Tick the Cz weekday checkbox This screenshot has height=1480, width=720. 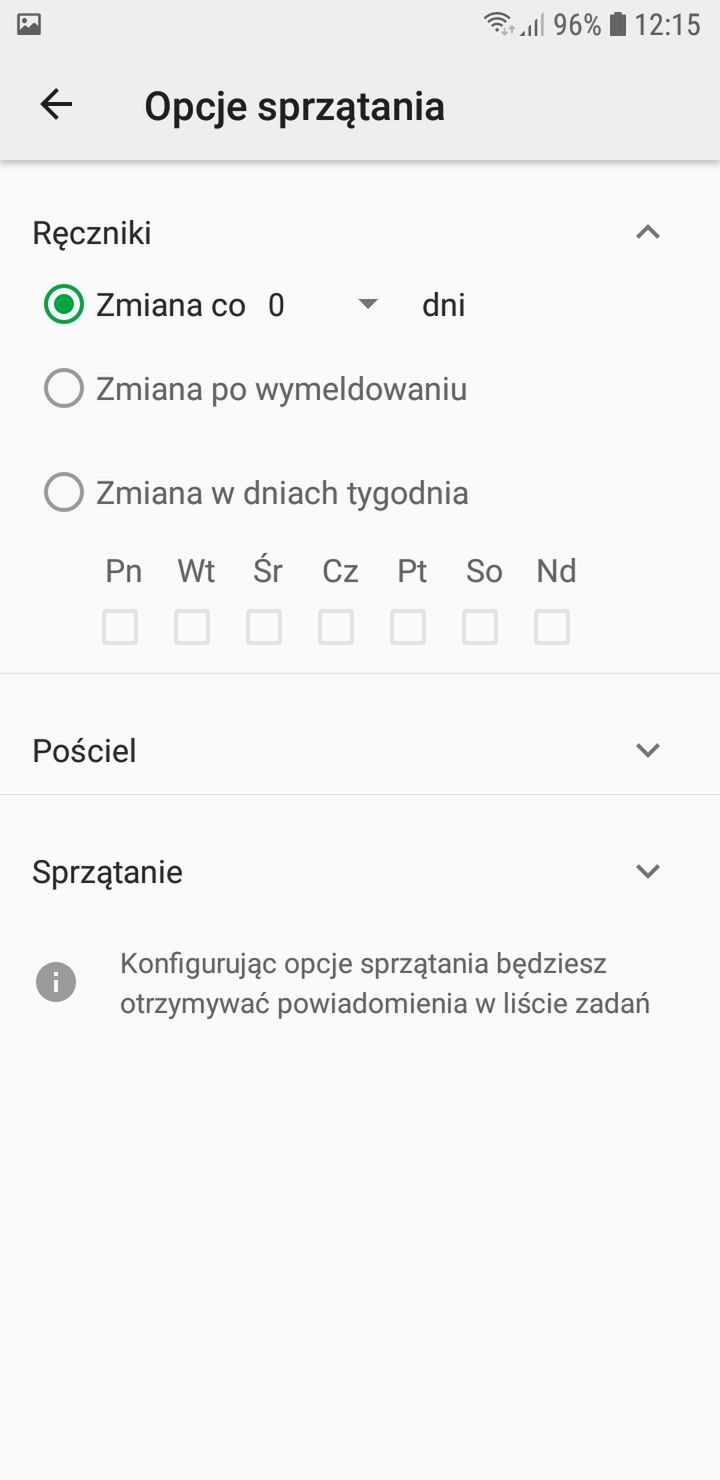tap(336, 628)
